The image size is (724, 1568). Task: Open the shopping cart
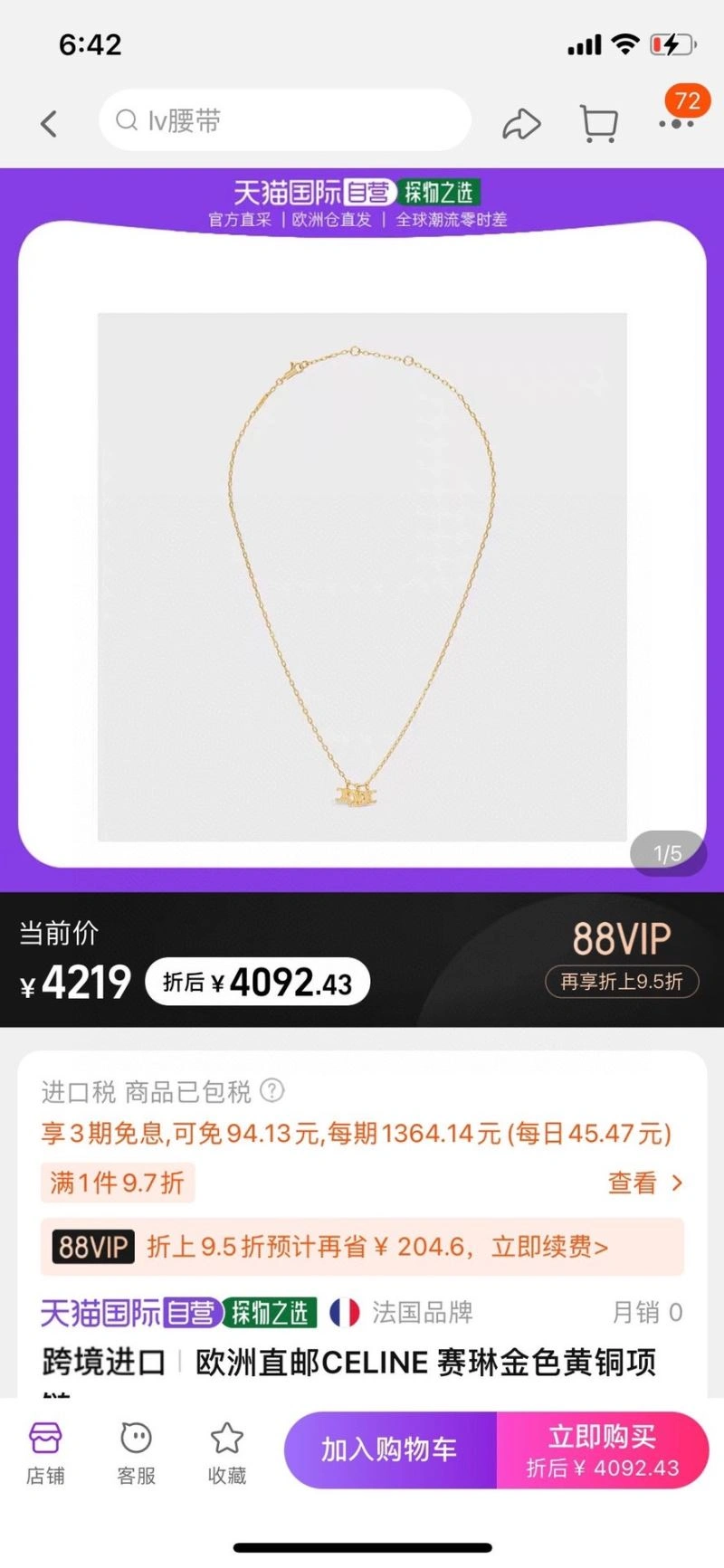pyautogui.click(x=598, y=124)
